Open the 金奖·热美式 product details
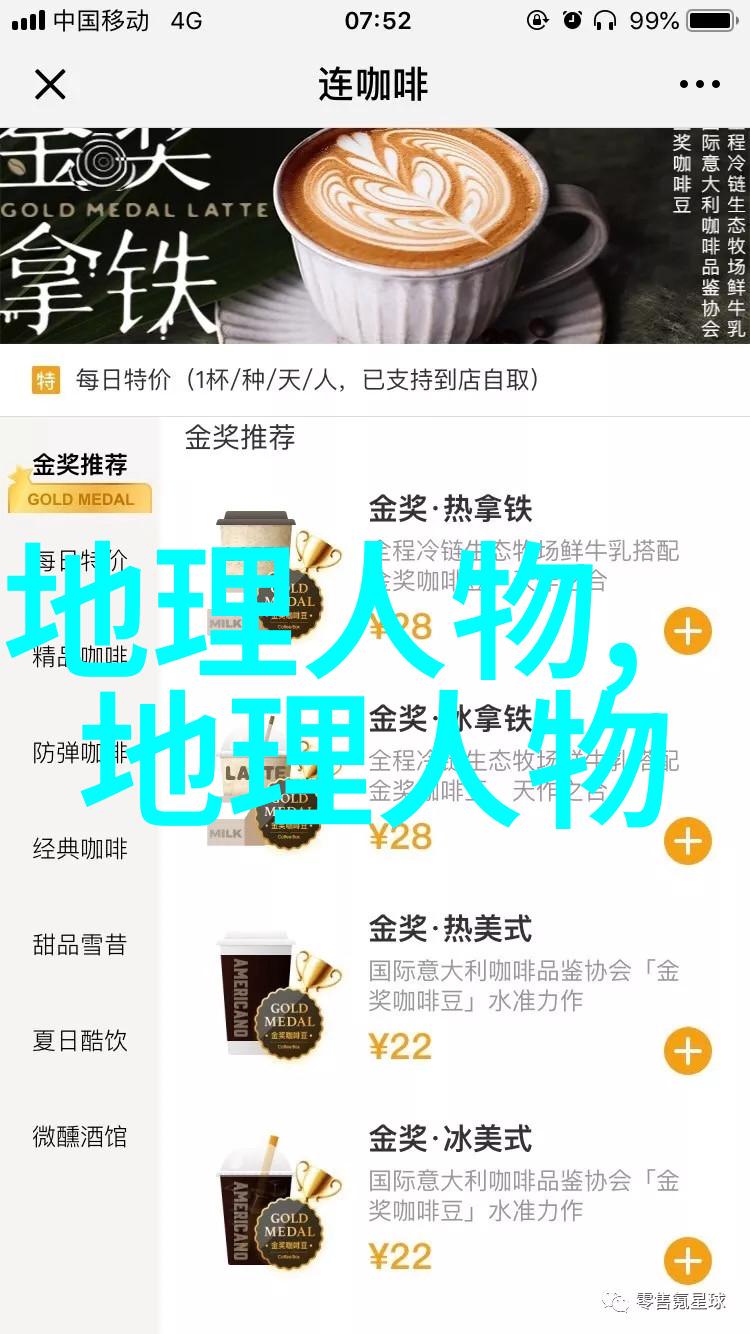The height and width of the screenshot is (1334, 750). click(x=450, y=930)
